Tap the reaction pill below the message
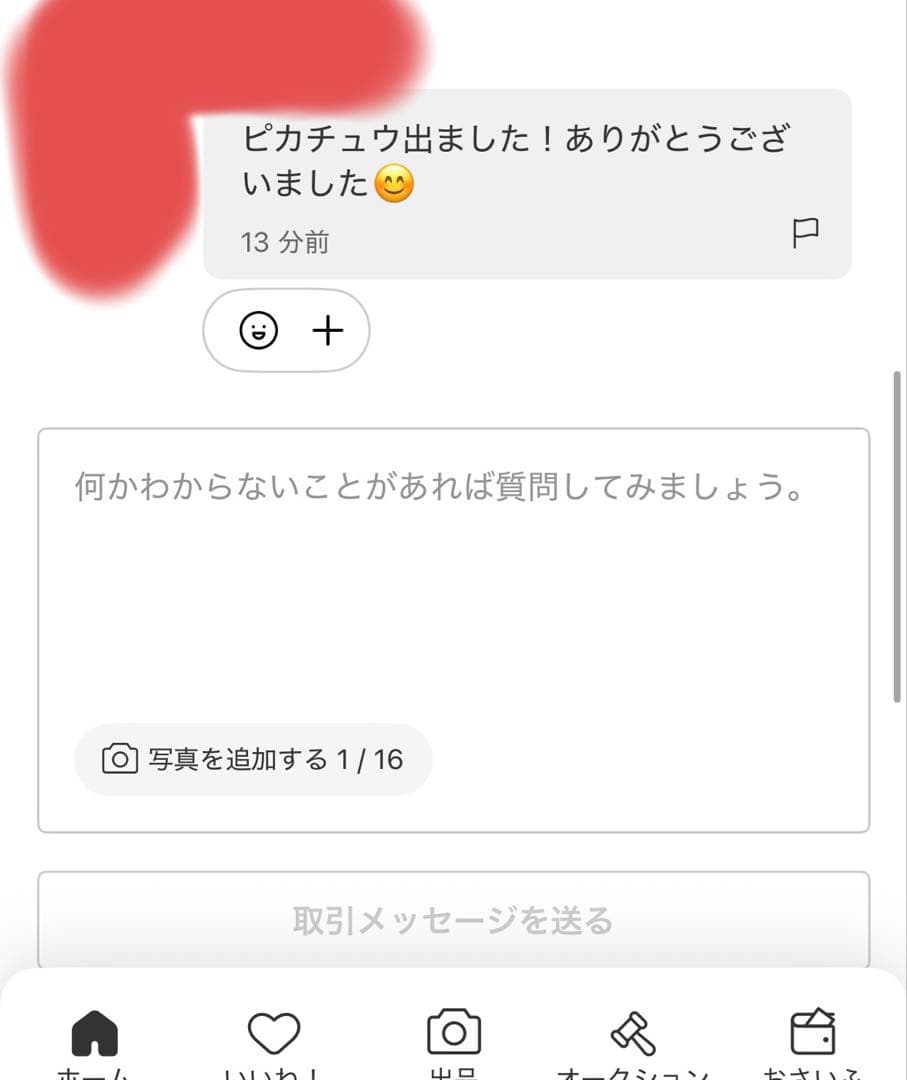This screenshot has height=1080, width=907. (287, 331)
